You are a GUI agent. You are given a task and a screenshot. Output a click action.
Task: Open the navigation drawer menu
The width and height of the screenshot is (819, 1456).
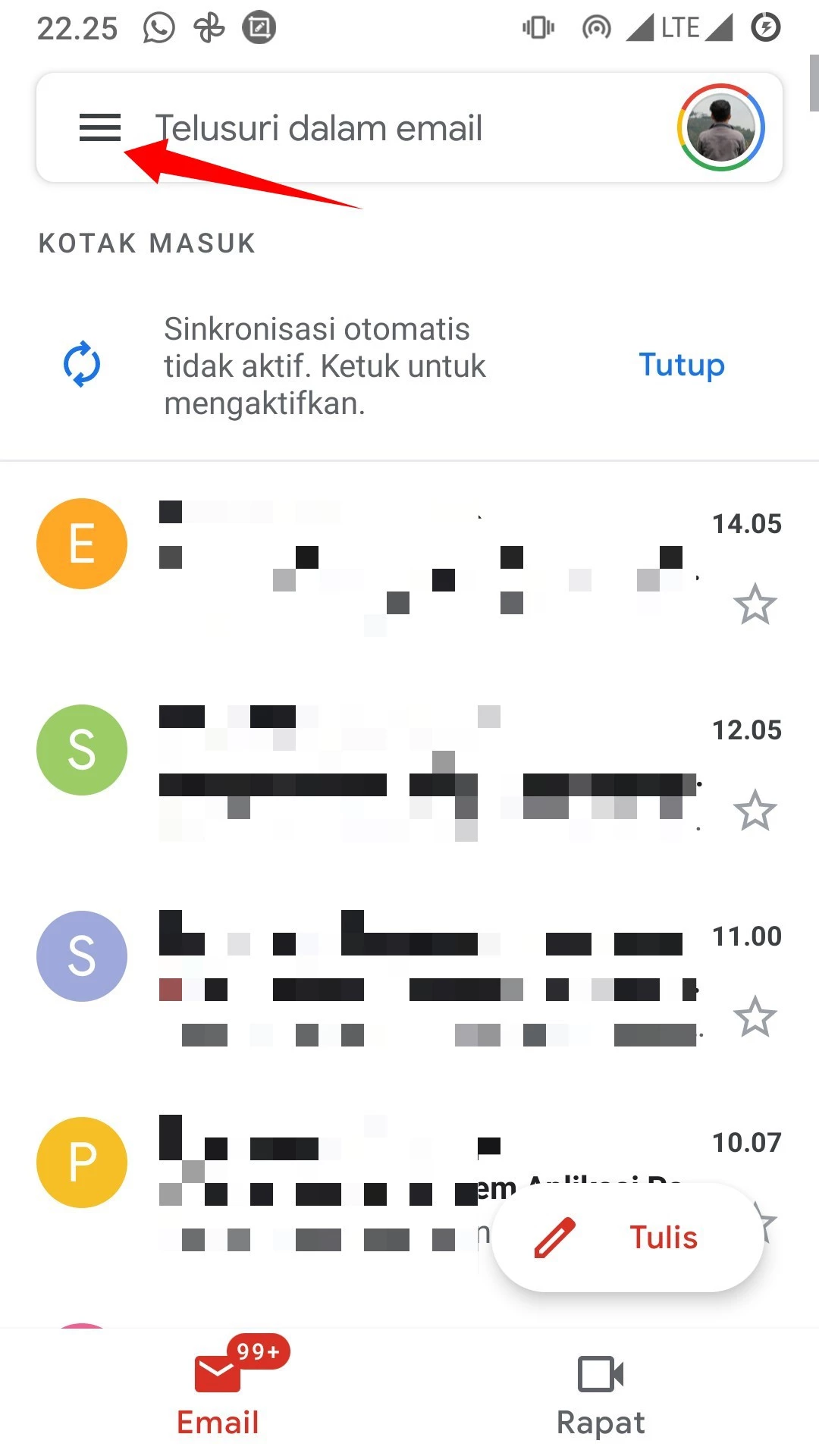coord(99,127)
